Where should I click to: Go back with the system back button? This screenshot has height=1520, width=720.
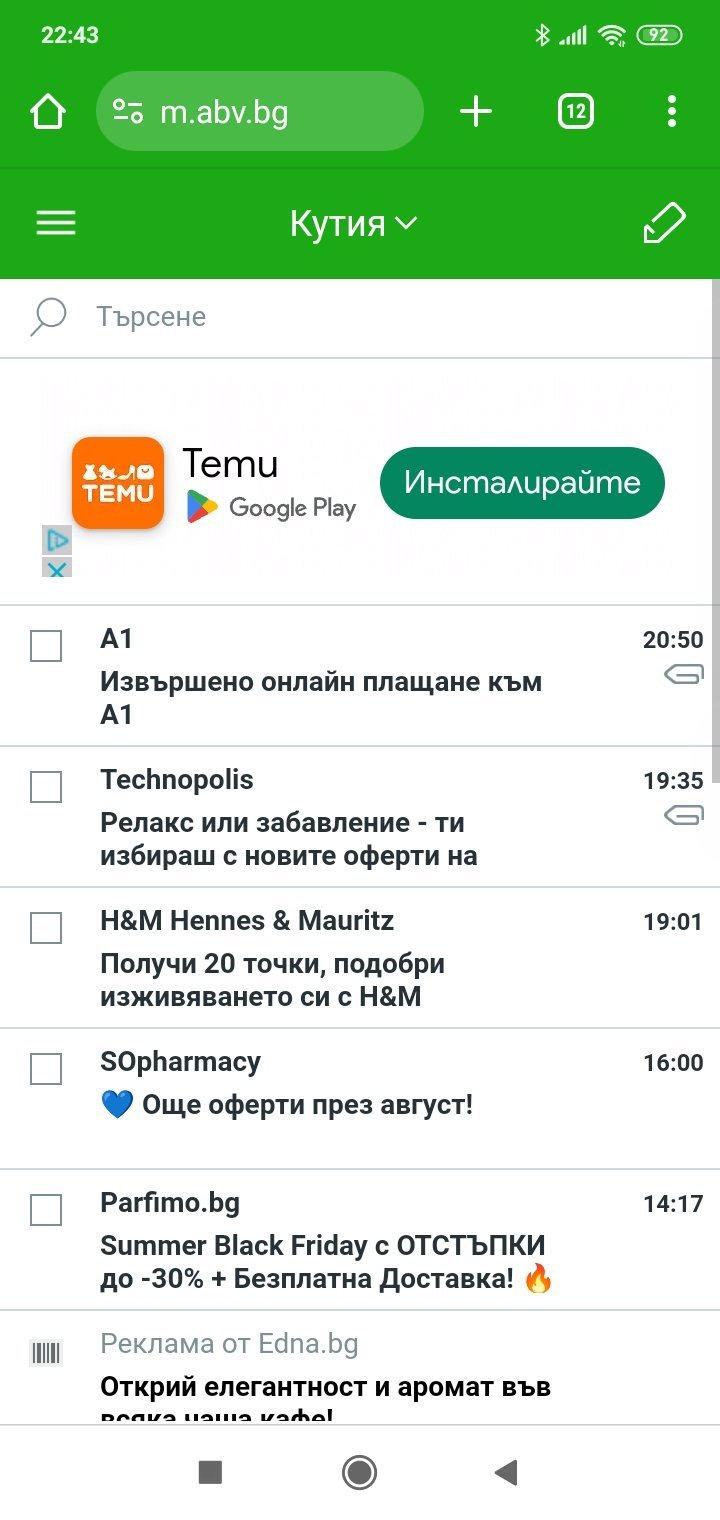[x=506, y=1472]
